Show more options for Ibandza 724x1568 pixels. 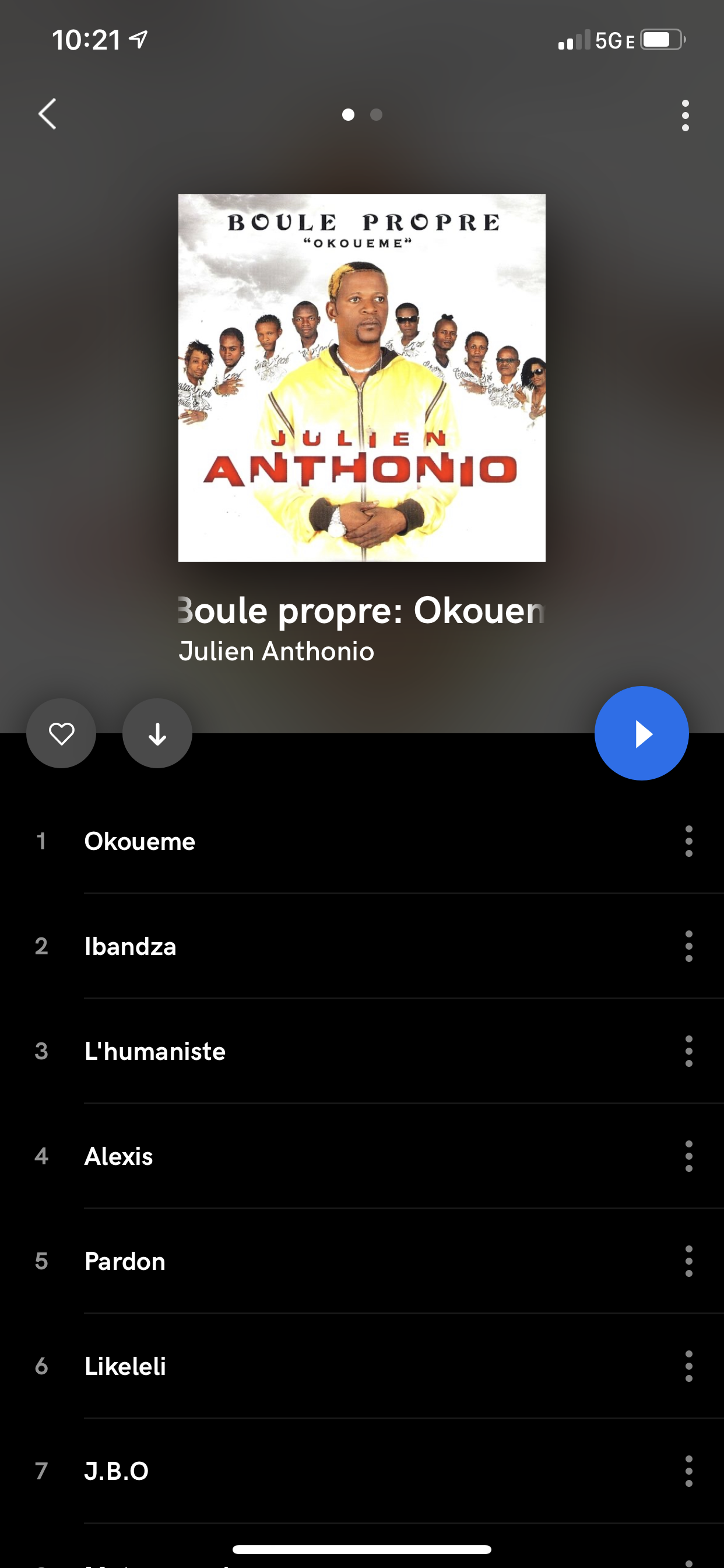(x=688, y=947)
